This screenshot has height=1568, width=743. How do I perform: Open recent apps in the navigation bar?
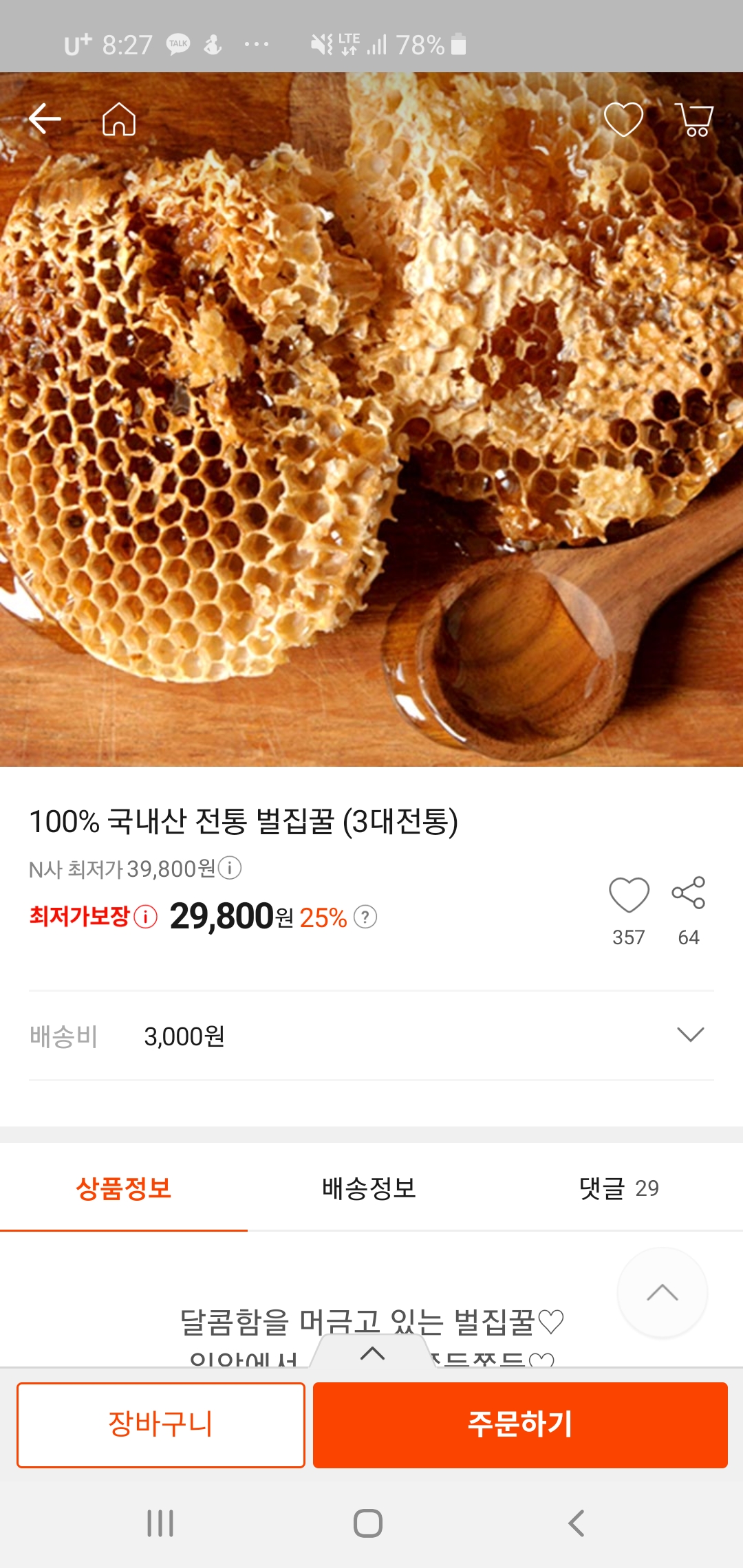click(160, 1523)
